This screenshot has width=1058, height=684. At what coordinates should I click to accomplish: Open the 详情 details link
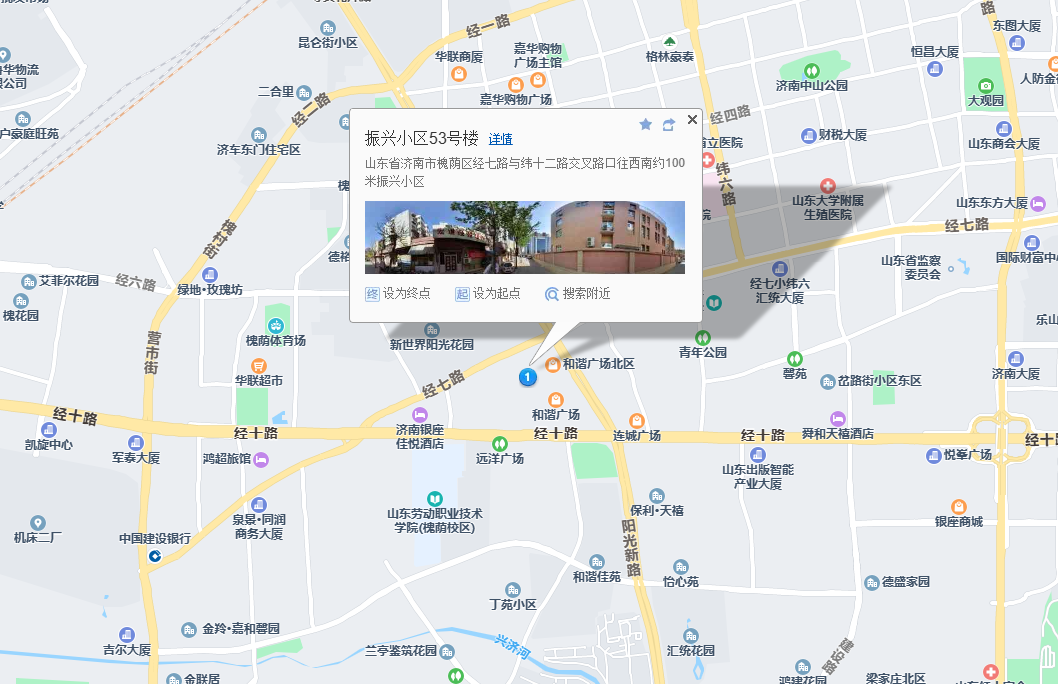point(500,139)
